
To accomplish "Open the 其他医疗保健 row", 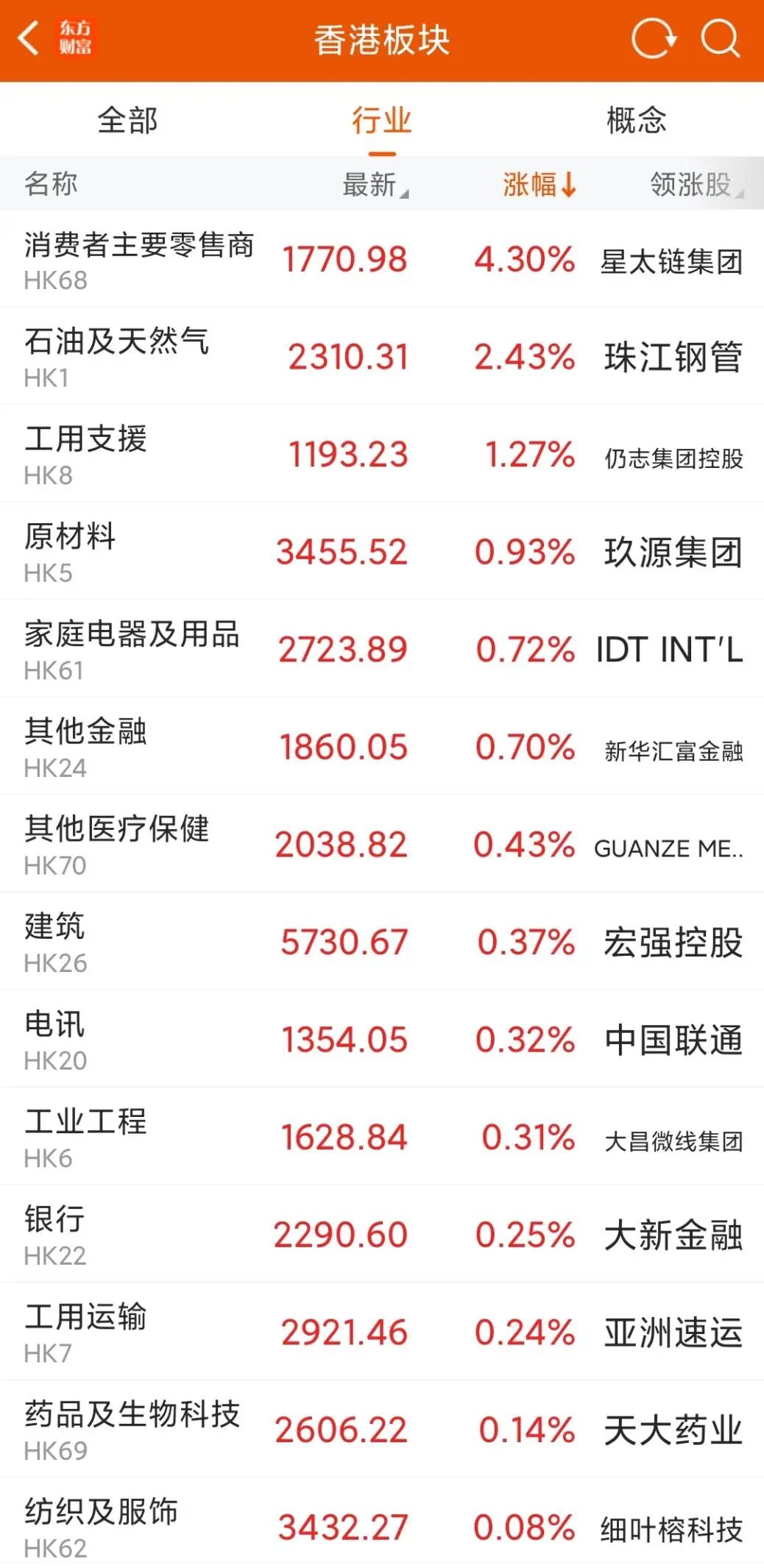I will click(x=116, y=844).
